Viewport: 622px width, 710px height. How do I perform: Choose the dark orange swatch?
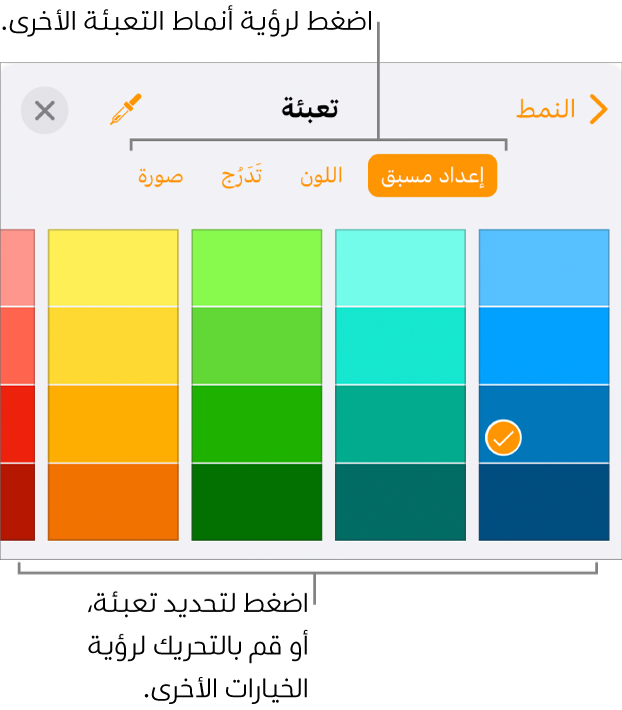(x=113, y=501)
